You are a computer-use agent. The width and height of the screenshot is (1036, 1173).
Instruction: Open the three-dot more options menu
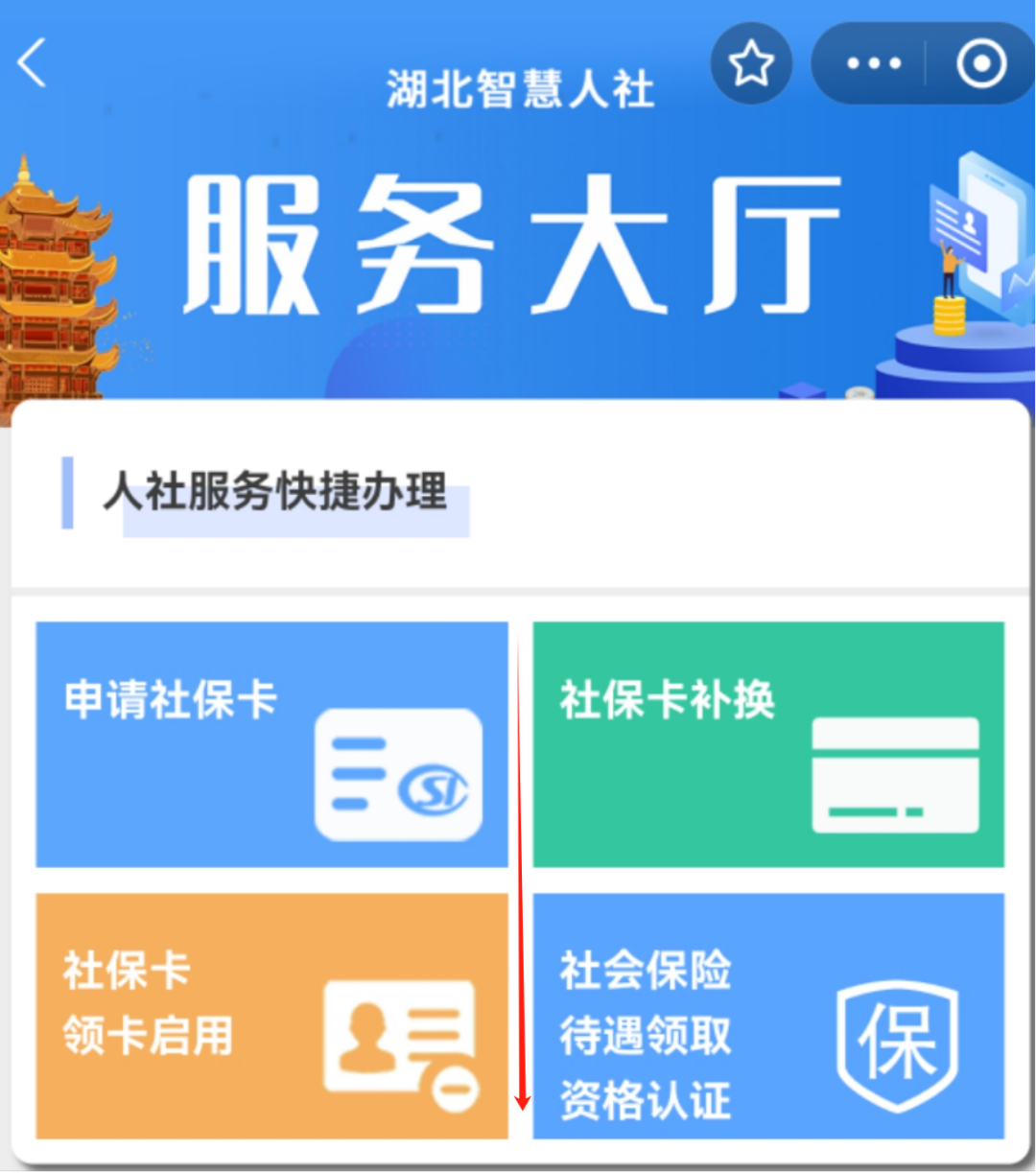873,64
